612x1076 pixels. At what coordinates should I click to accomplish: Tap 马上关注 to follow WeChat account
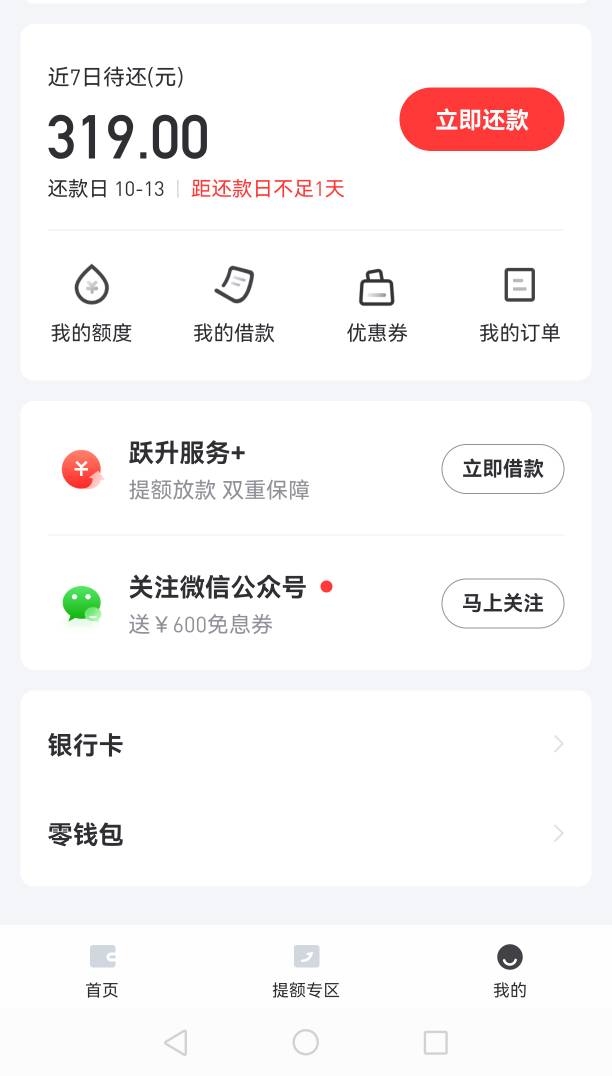click(x=502, y=603)
